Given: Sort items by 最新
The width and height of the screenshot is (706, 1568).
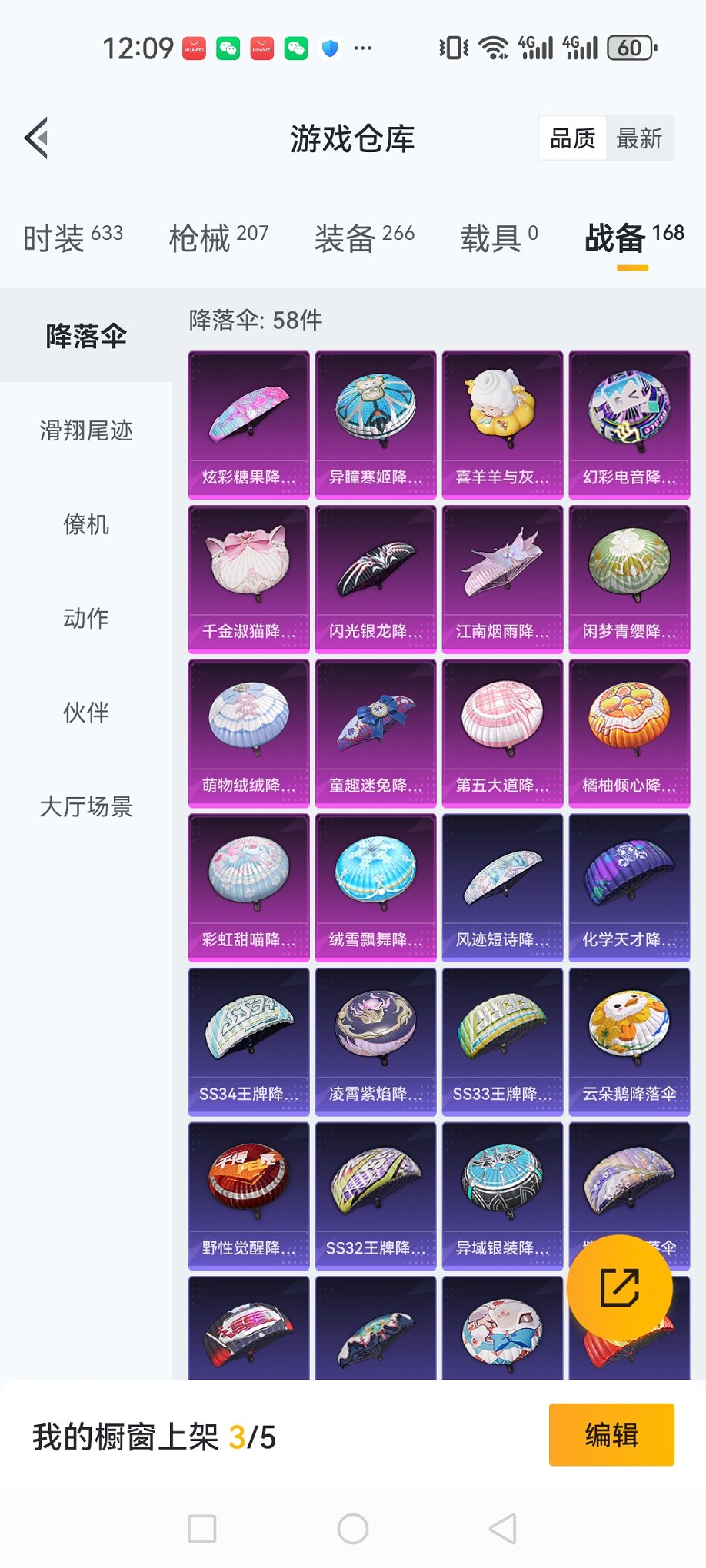Looking at the screenshot, I should click(638, 138).
